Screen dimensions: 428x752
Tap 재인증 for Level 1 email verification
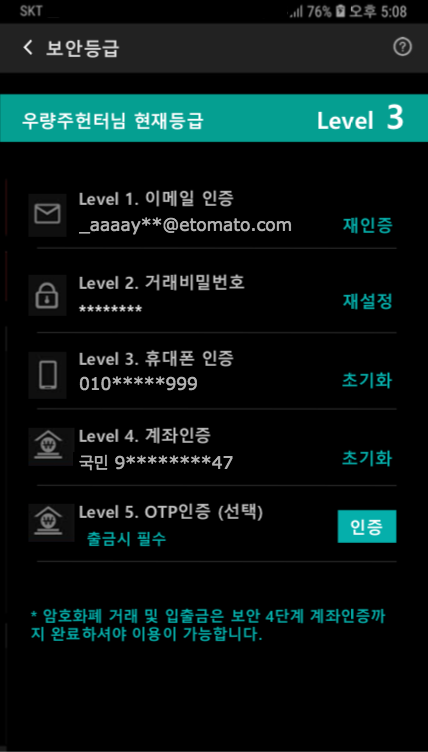368,225
